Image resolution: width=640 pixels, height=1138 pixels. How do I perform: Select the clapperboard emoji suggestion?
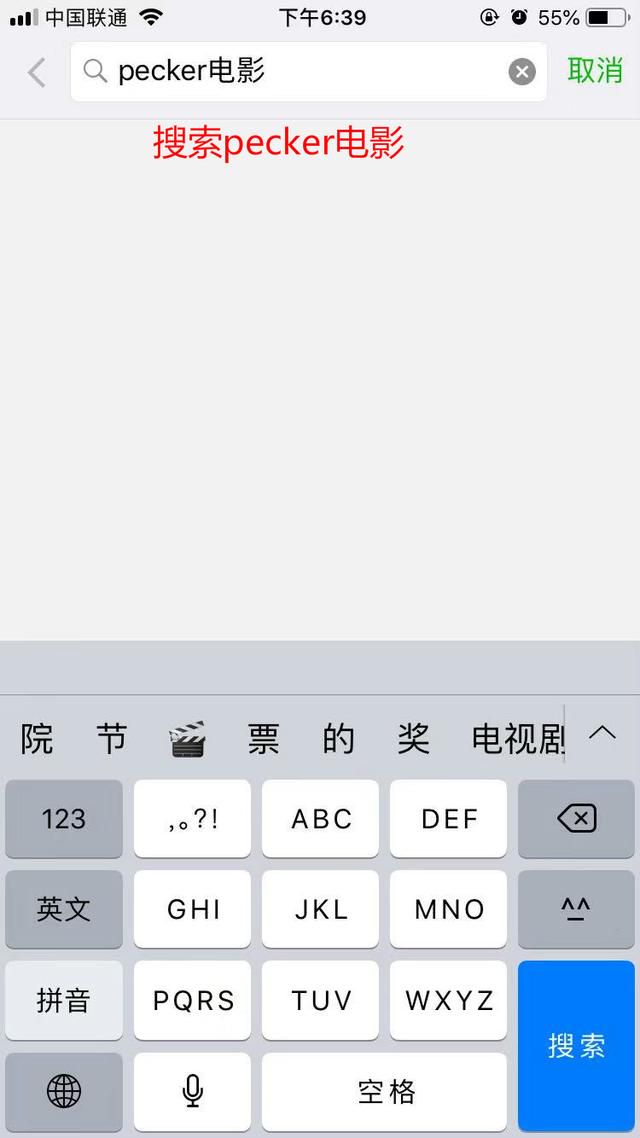click(x=188, y=739)
